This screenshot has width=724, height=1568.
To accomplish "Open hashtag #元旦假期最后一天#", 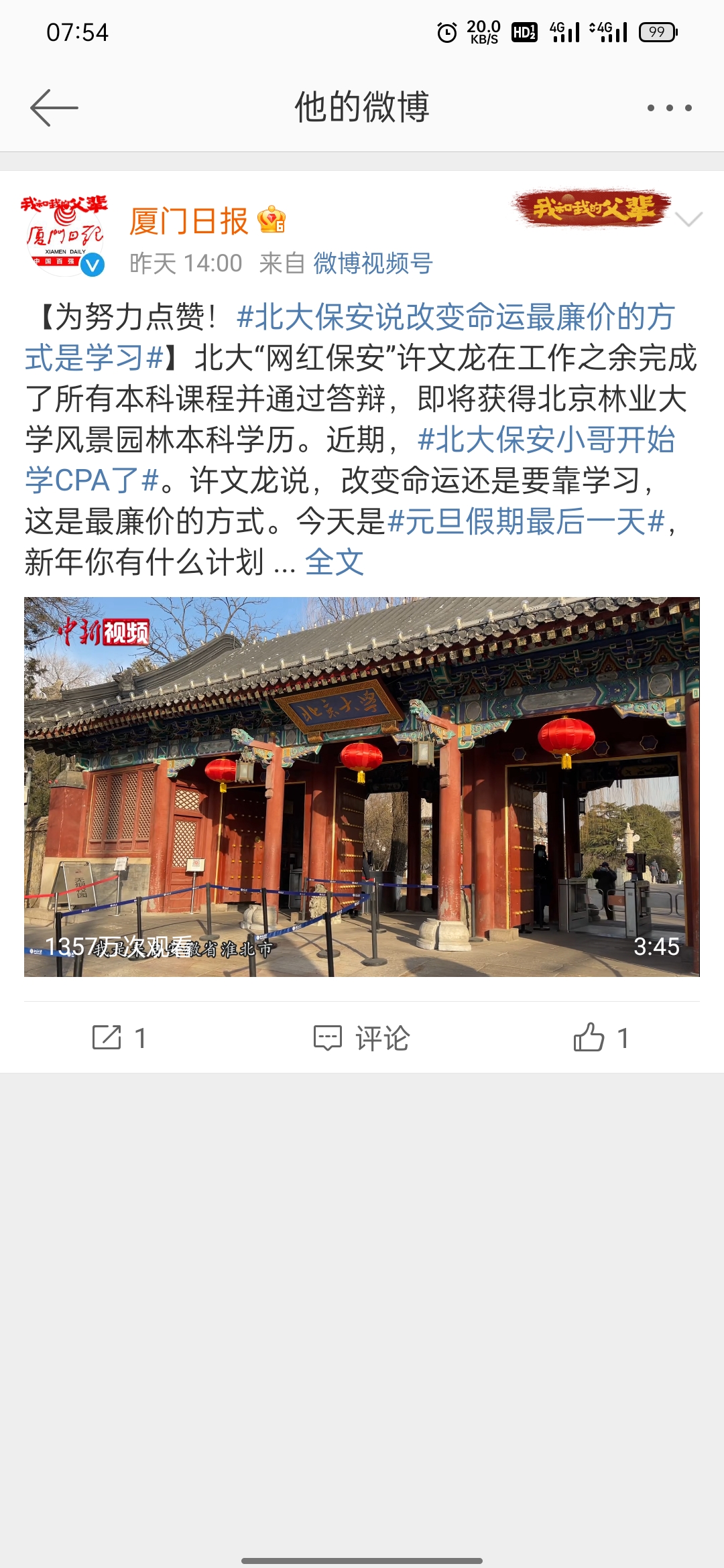I will [526, 521].
